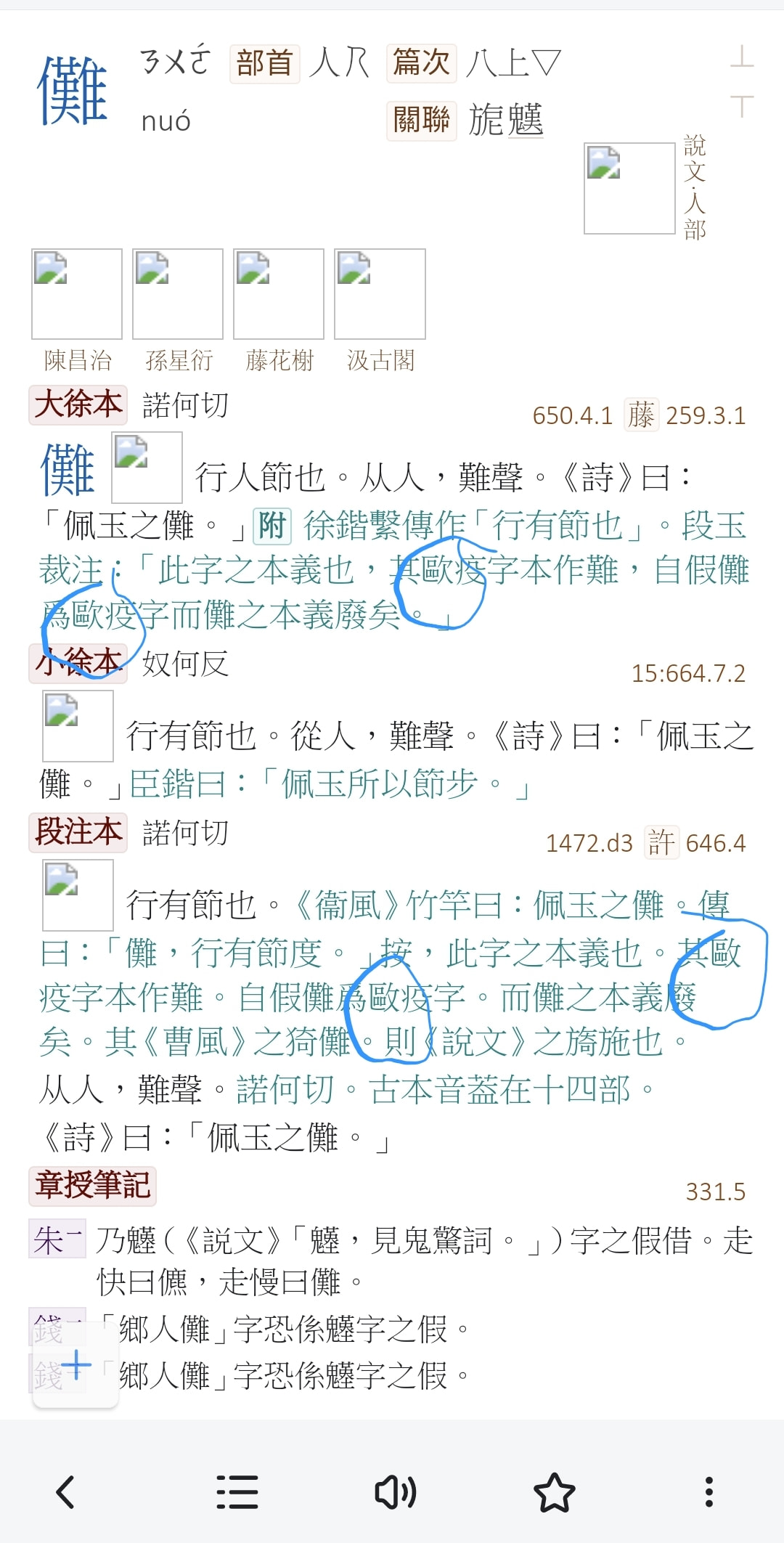Image resolution: width=784 pixels, height=1543 pixels.
Task: Open the 部首 label chip
Action: (x=264, y=63)
